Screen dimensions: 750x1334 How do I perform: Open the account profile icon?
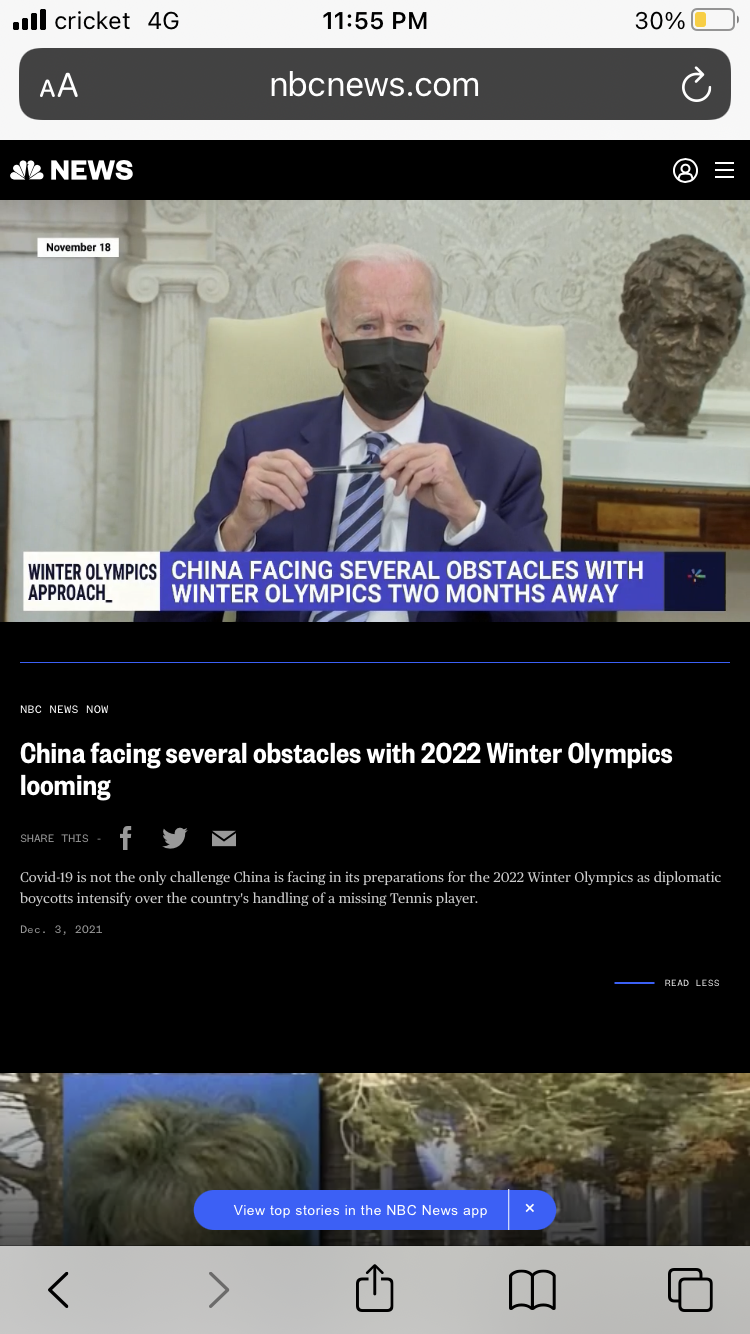[685, 171]
